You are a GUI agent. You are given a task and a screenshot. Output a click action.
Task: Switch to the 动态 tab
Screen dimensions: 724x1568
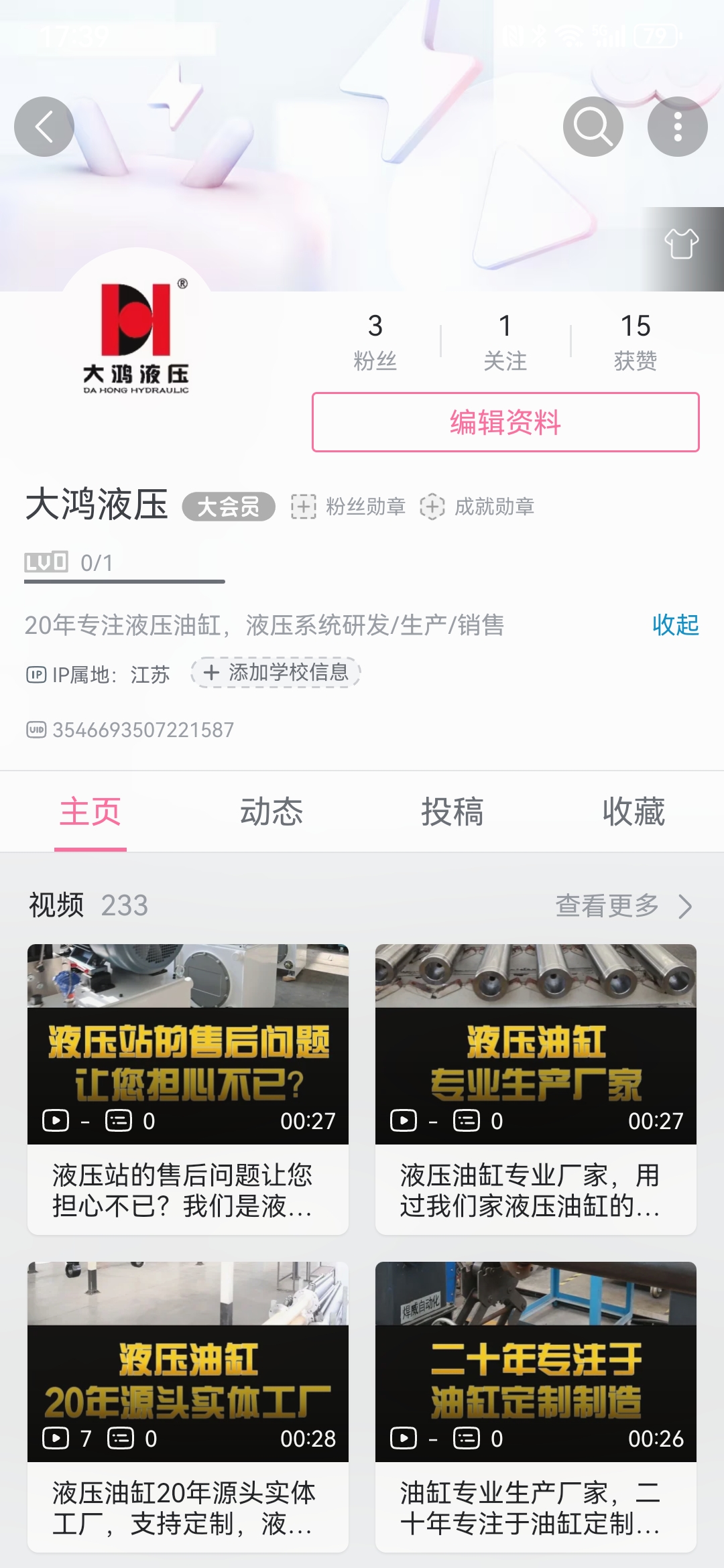[x=271, y=811]
